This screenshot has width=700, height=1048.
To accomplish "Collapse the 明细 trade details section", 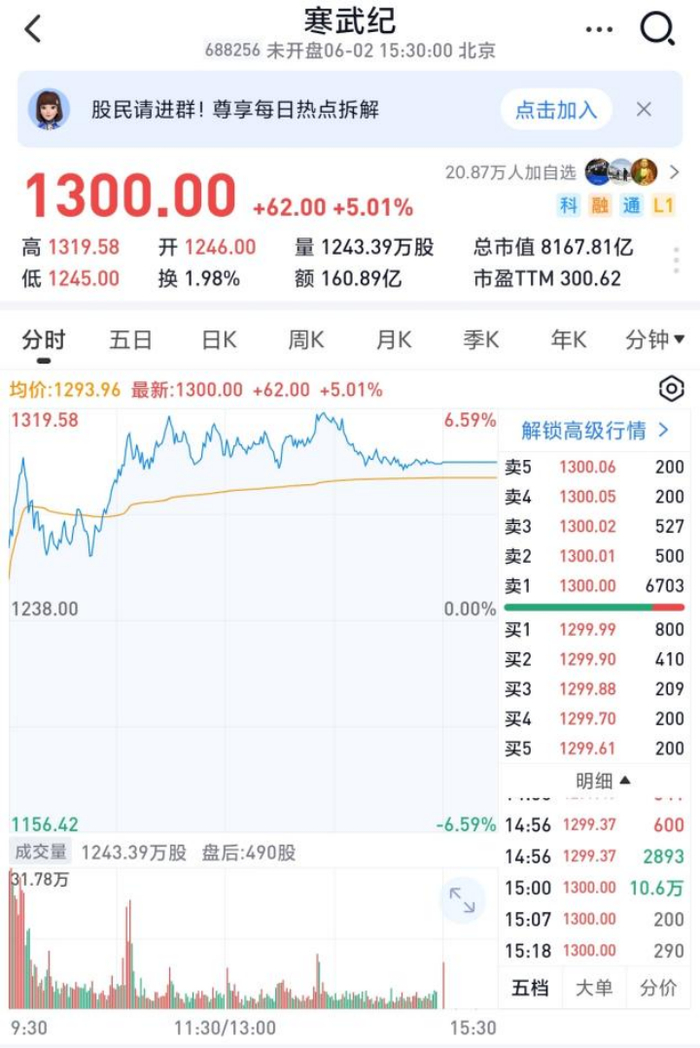I will click(x=603, y=780).
